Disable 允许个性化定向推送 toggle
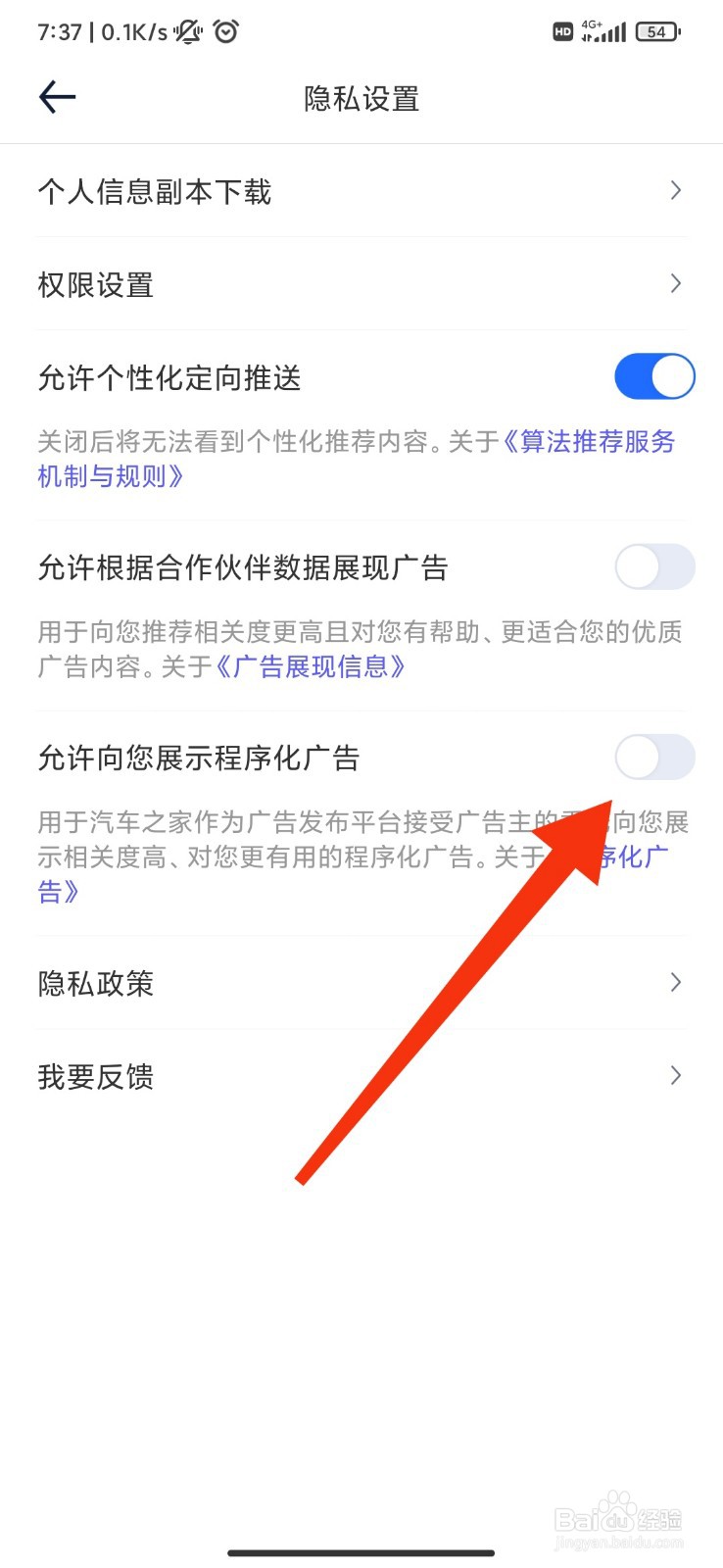The width and height of the screenshot is (723, 1568). [x=653, y=376]
